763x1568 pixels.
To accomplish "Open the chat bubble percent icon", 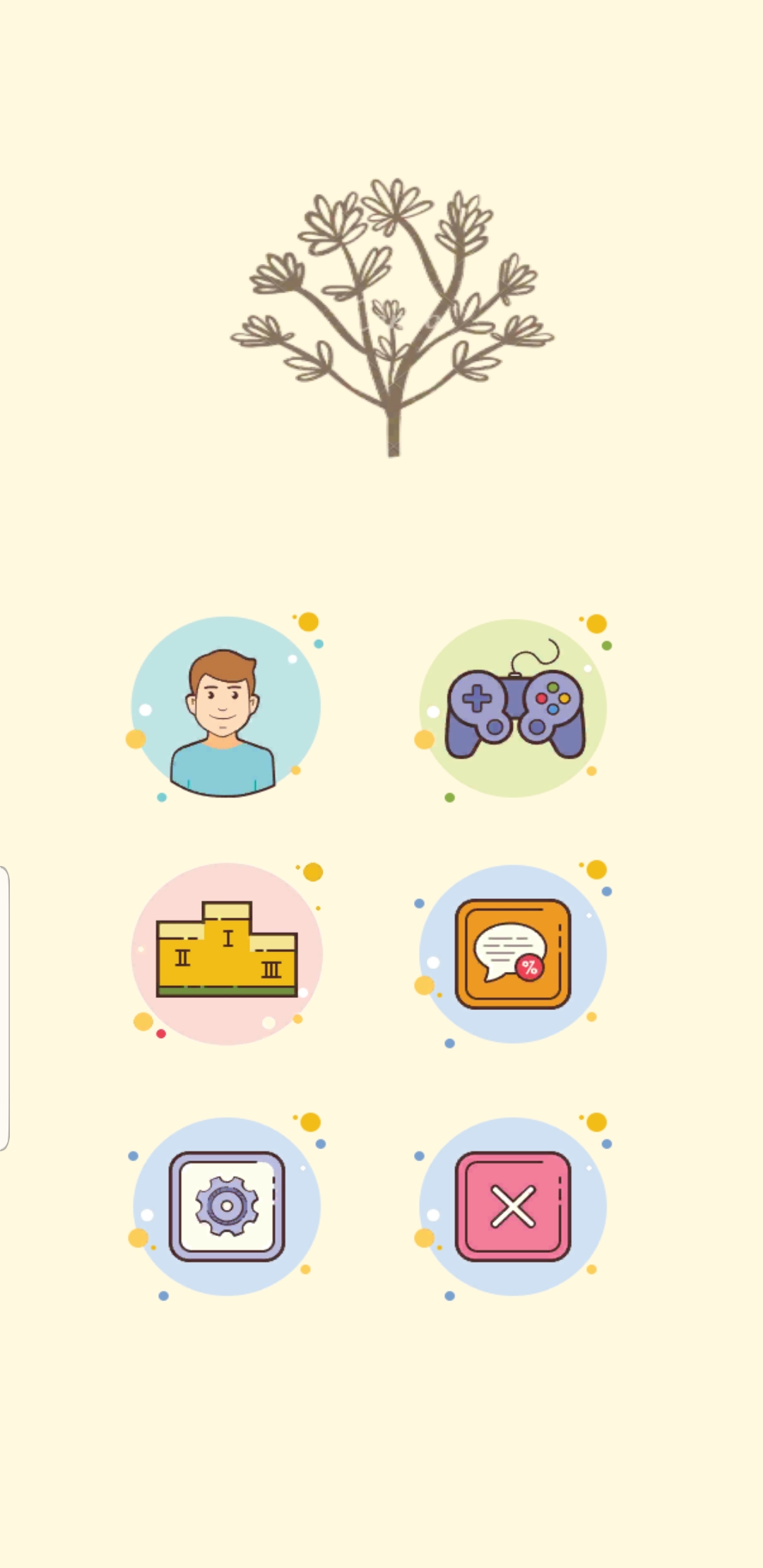I will (x=513, y=954).
